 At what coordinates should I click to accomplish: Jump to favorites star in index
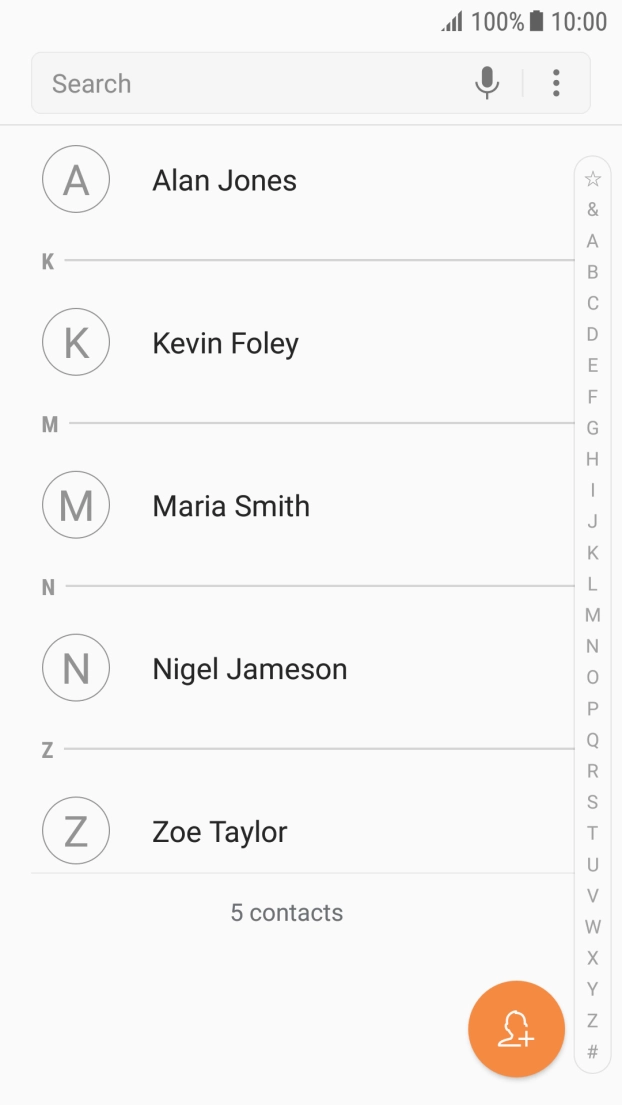tap(592, 179)
